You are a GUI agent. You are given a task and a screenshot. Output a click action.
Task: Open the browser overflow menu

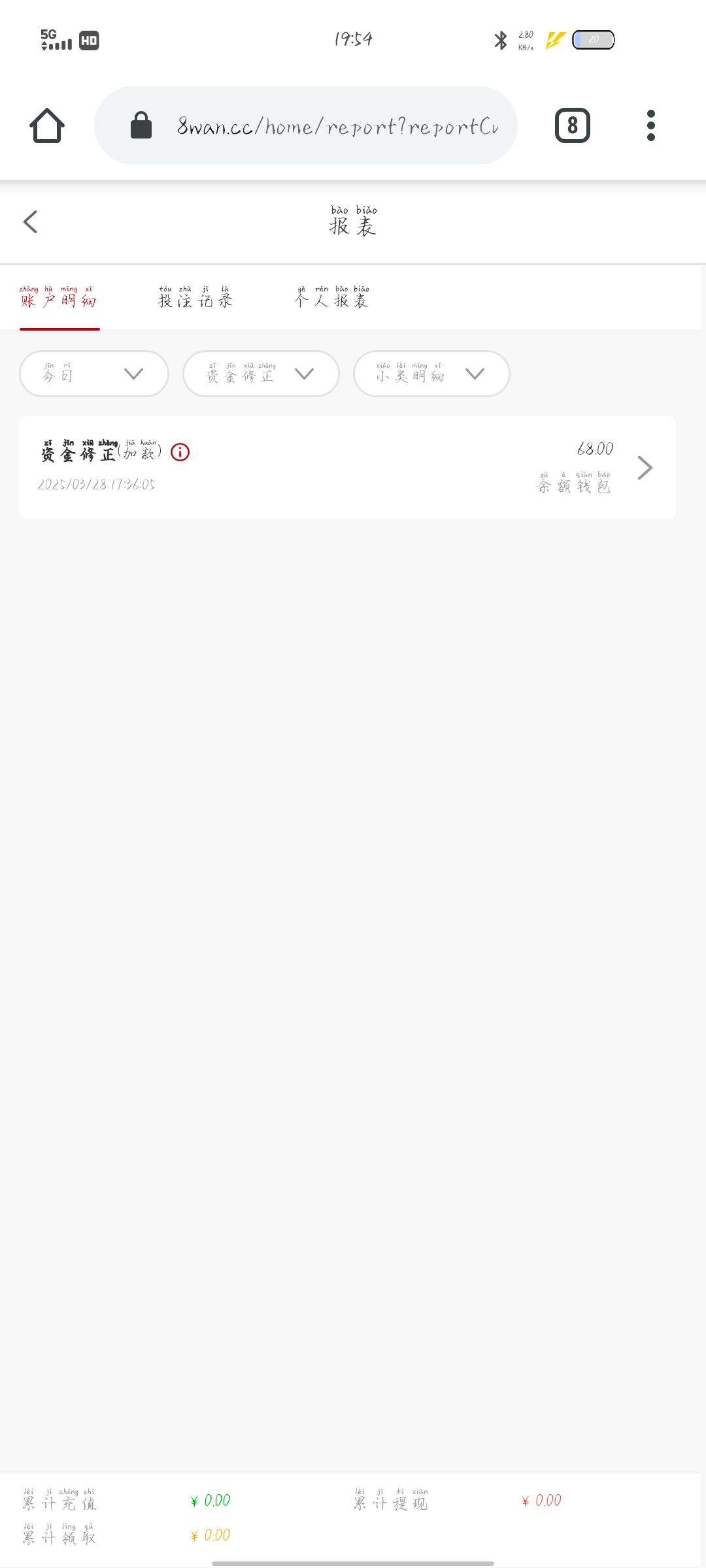pos(650,125)
